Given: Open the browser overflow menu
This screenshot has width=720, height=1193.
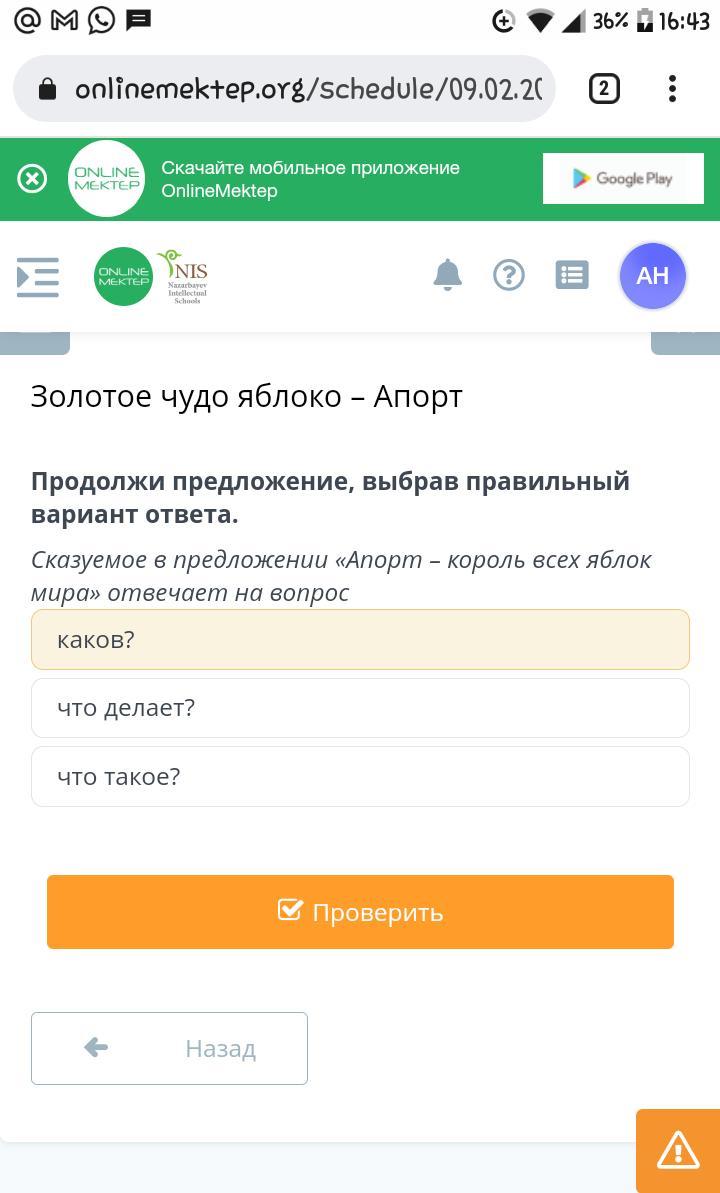Looking at the screenshot, I should coord(672,89).
